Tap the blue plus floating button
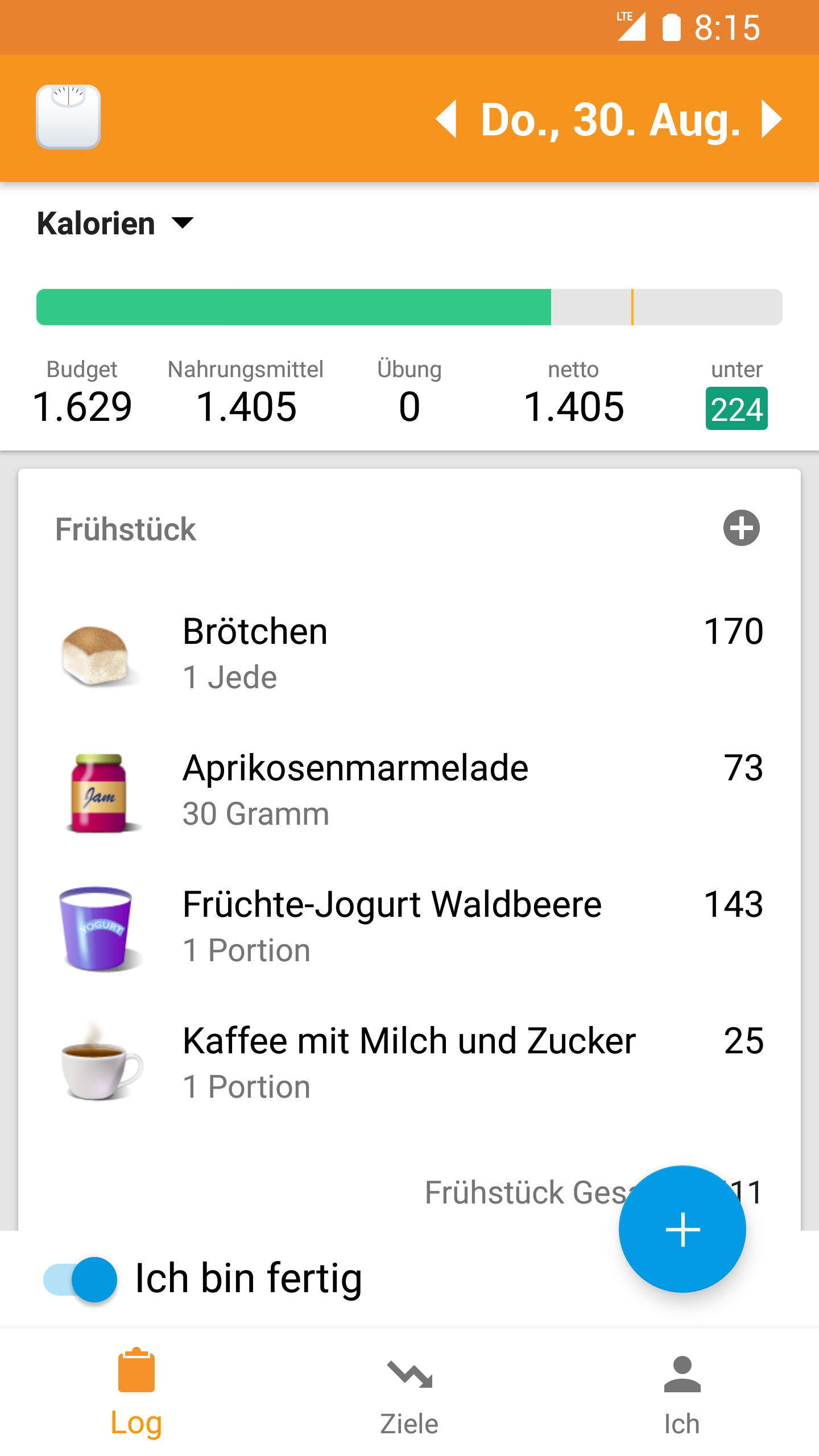Image resolution: width=819 pixels, height=1456 pixels. click(682, 1229)
